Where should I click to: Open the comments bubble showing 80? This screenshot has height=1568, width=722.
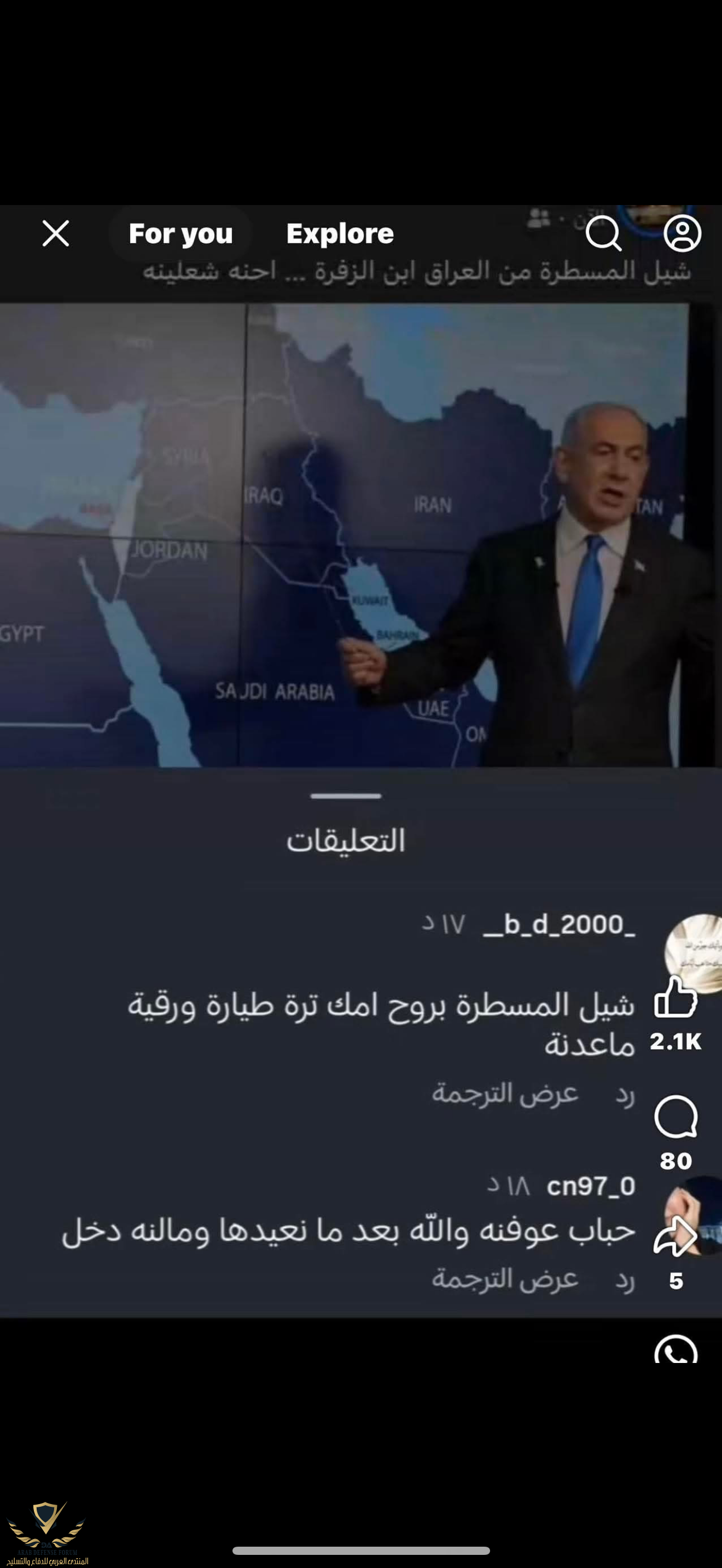point(675,1116)
